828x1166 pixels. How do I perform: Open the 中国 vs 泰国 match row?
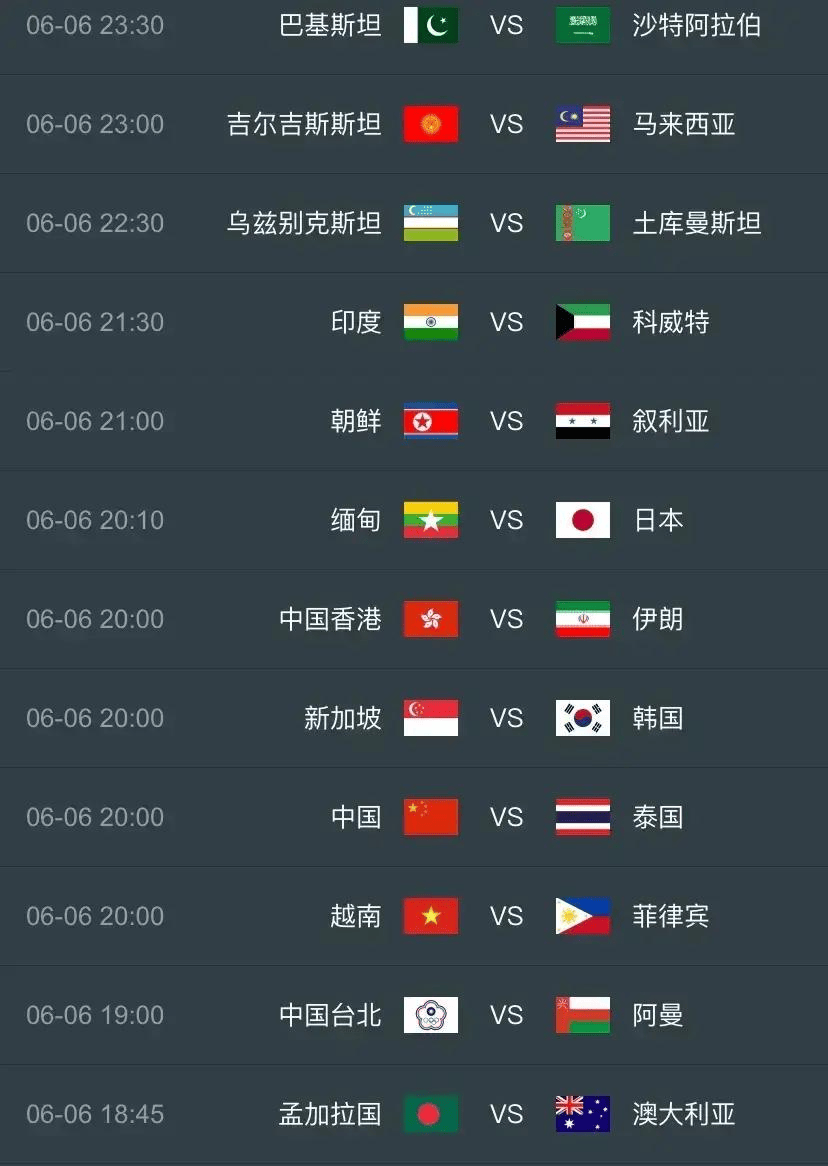tap(414, 817)
